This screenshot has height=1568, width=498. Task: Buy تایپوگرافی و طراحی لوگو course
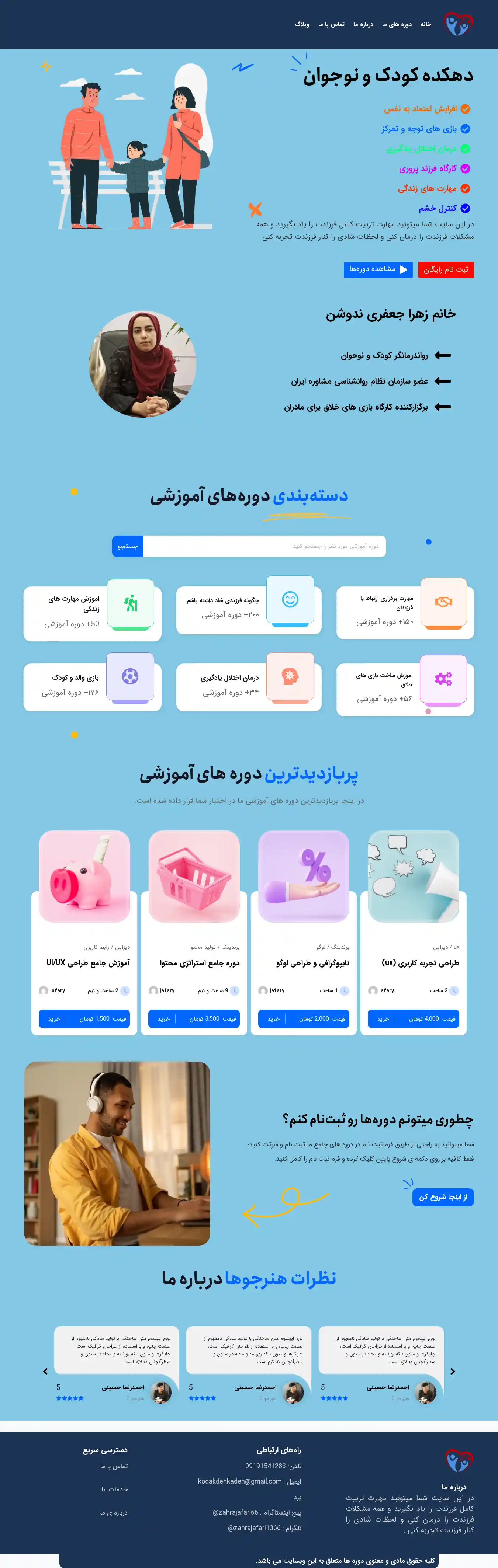pyautogui.click(x=274, y=1018)
